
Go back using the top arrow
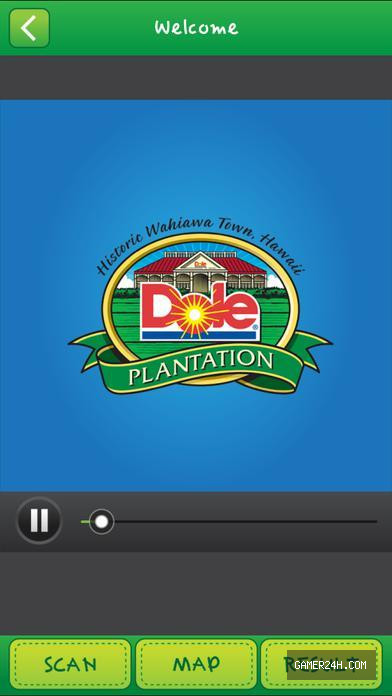[29, 28]
